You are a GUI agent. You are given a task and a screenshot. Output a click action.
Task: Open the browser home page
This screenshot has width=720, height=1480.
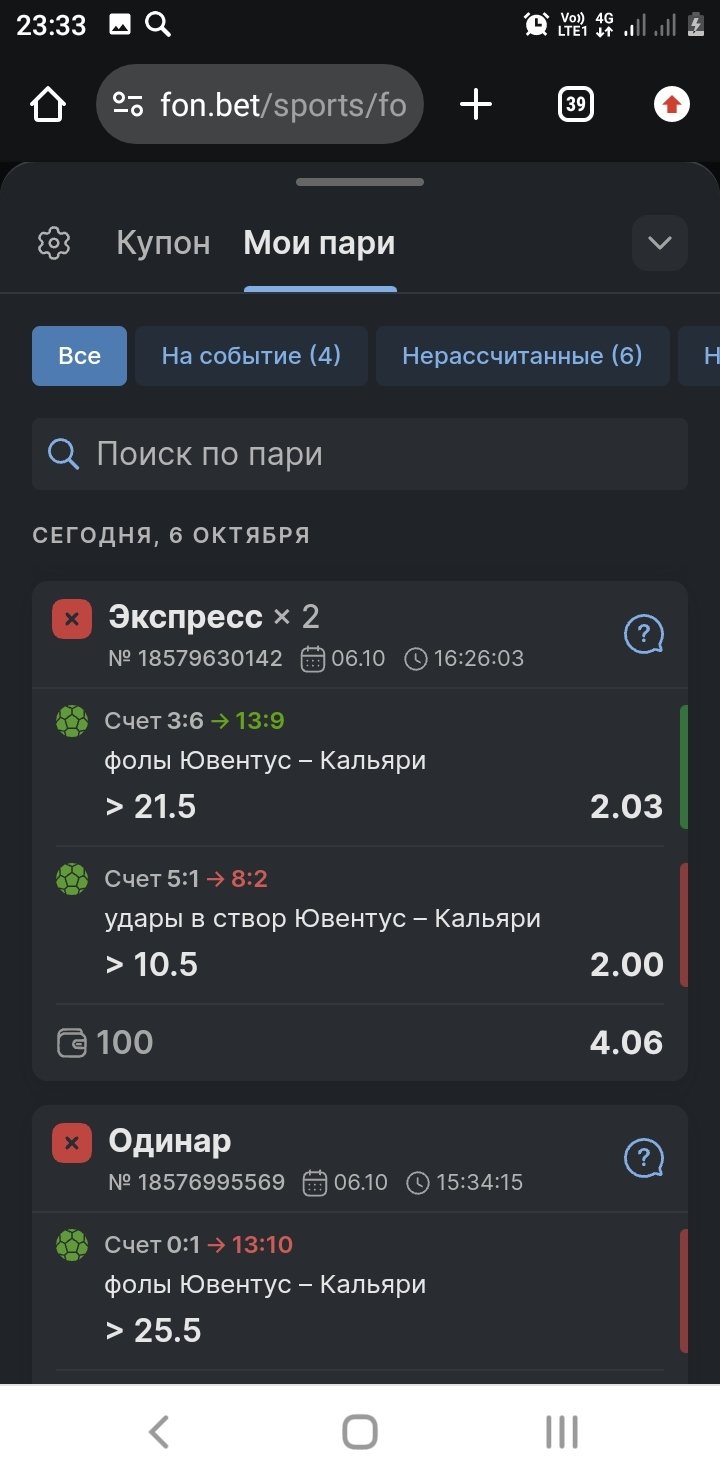pos(48,104)
